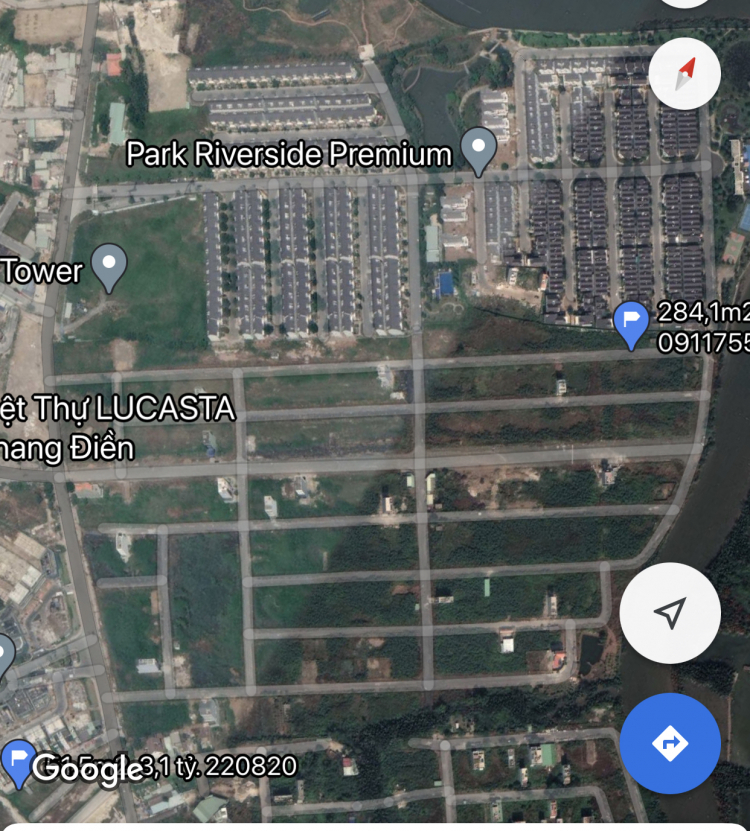Open the saved flag marker near 220820
This screenshot has width=750, height=831.
17,763
